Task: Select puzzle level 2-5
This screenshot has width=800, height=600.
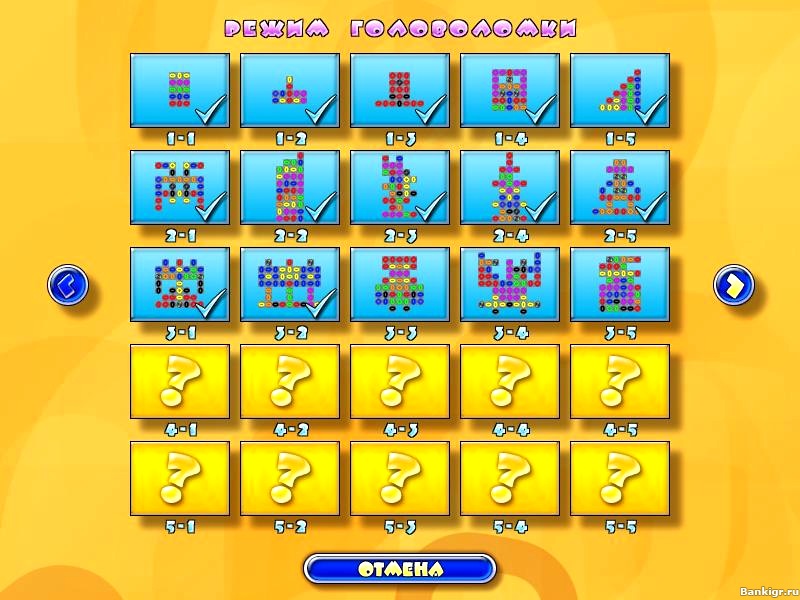Action: click(619, 187)
